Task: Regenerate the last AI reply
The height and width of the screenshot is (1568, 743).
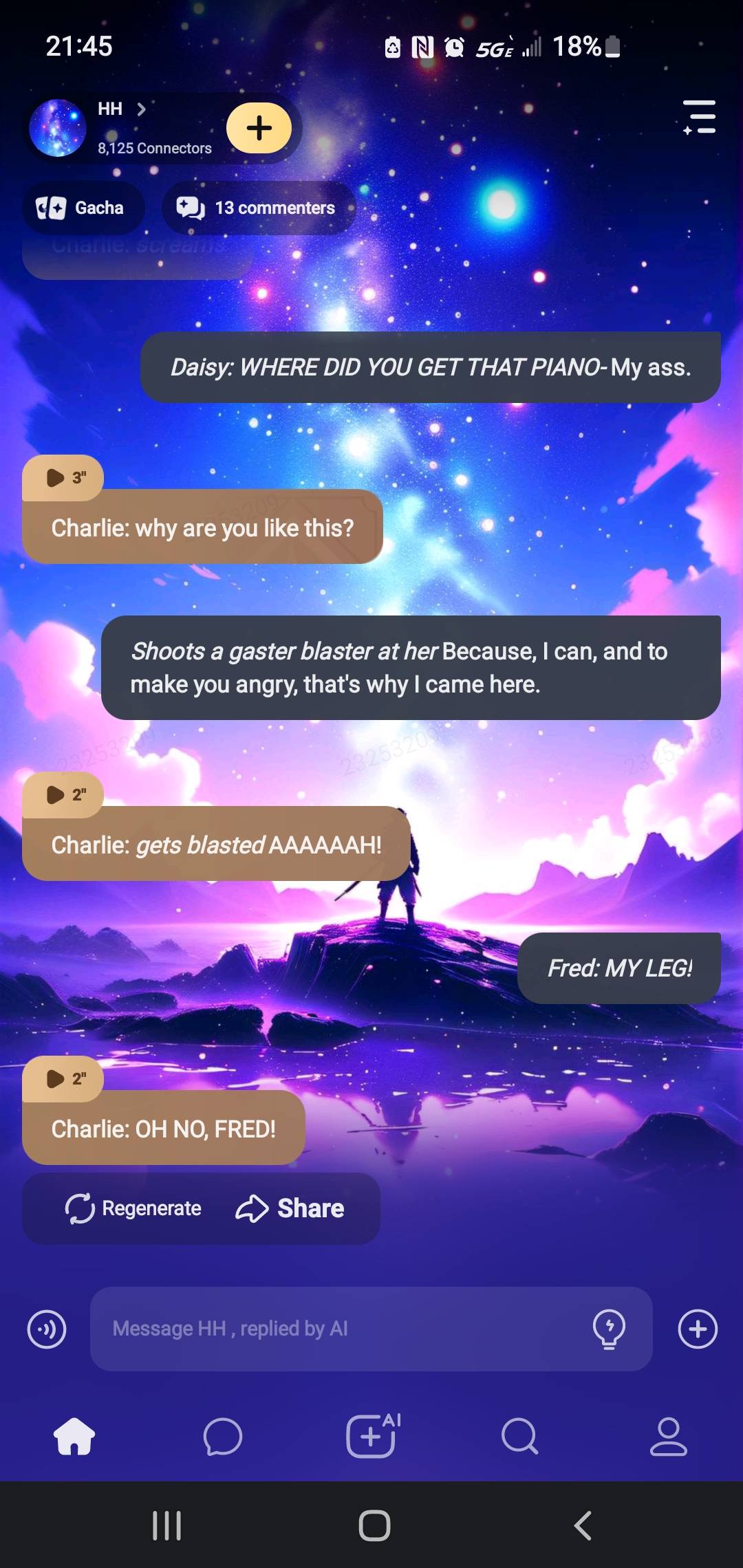Action: 133,1208
